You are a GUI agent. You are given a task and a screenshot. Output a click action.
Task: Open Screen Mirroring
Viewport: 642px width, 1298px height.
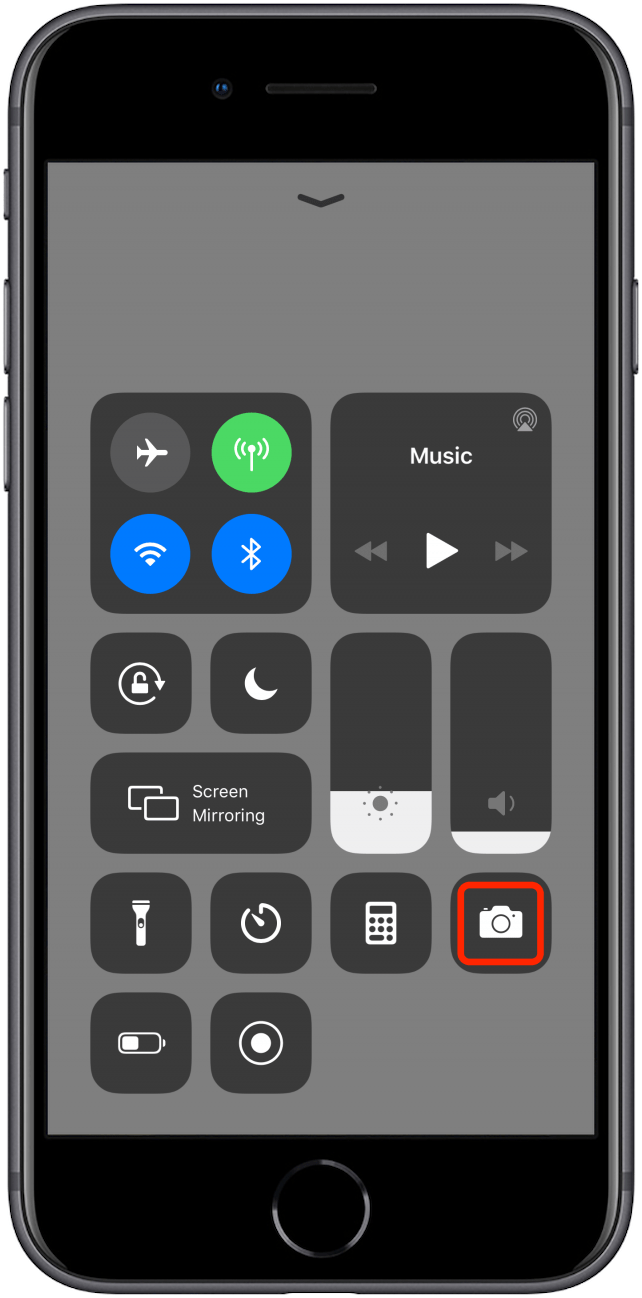[x=201, y=803]
